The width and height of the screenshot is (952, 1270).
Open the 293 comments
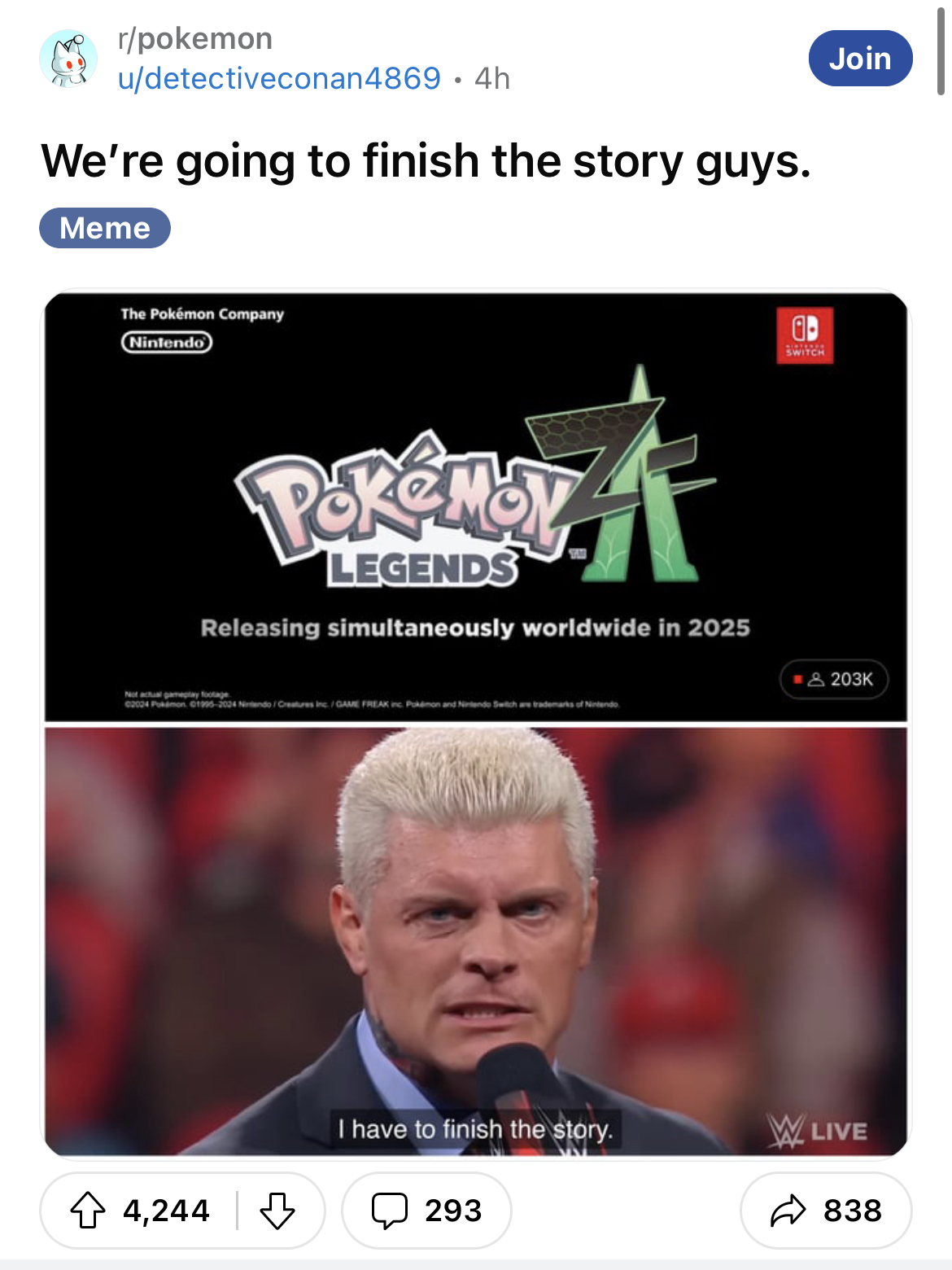tap(426, 1211)
